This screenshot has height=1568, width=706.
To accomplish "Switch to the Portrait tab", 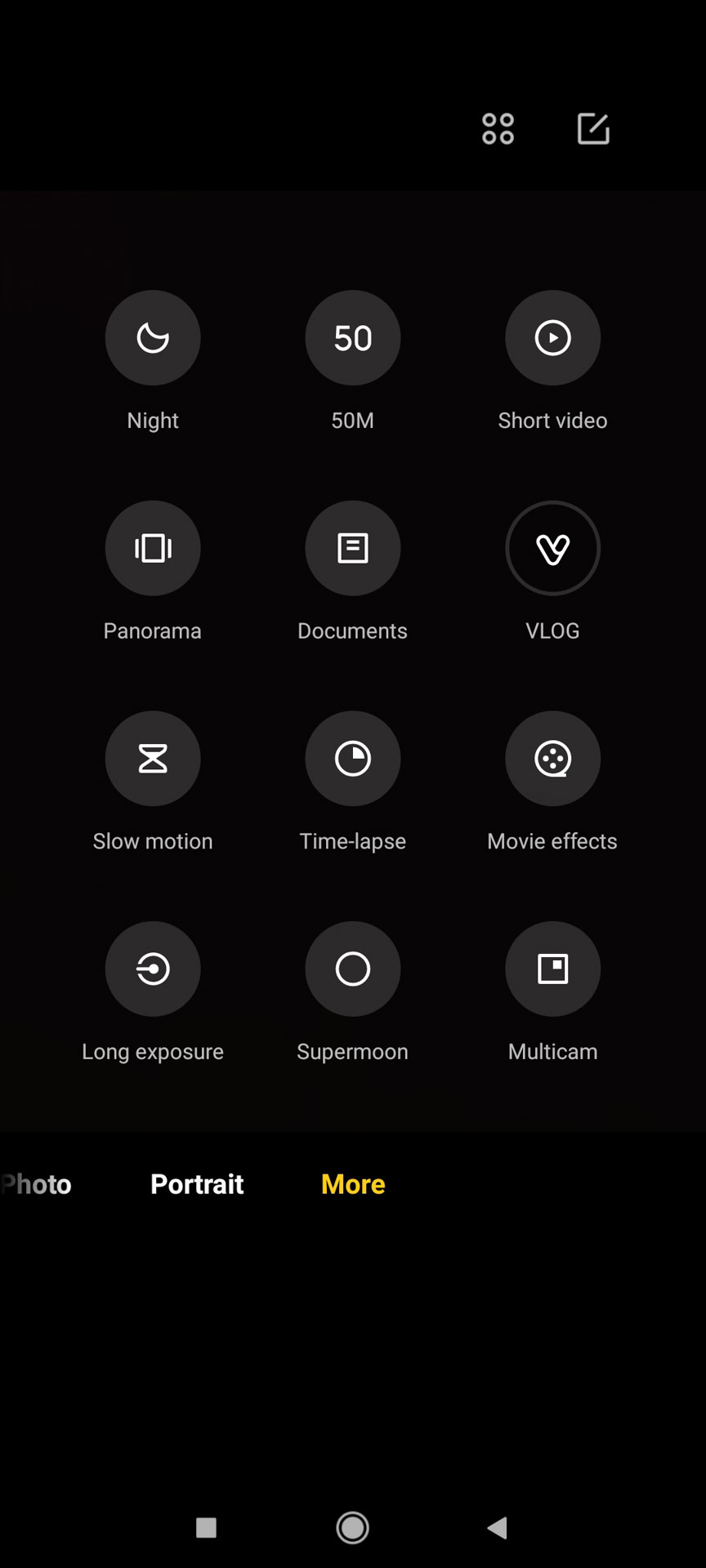I will pos(197,1184).
